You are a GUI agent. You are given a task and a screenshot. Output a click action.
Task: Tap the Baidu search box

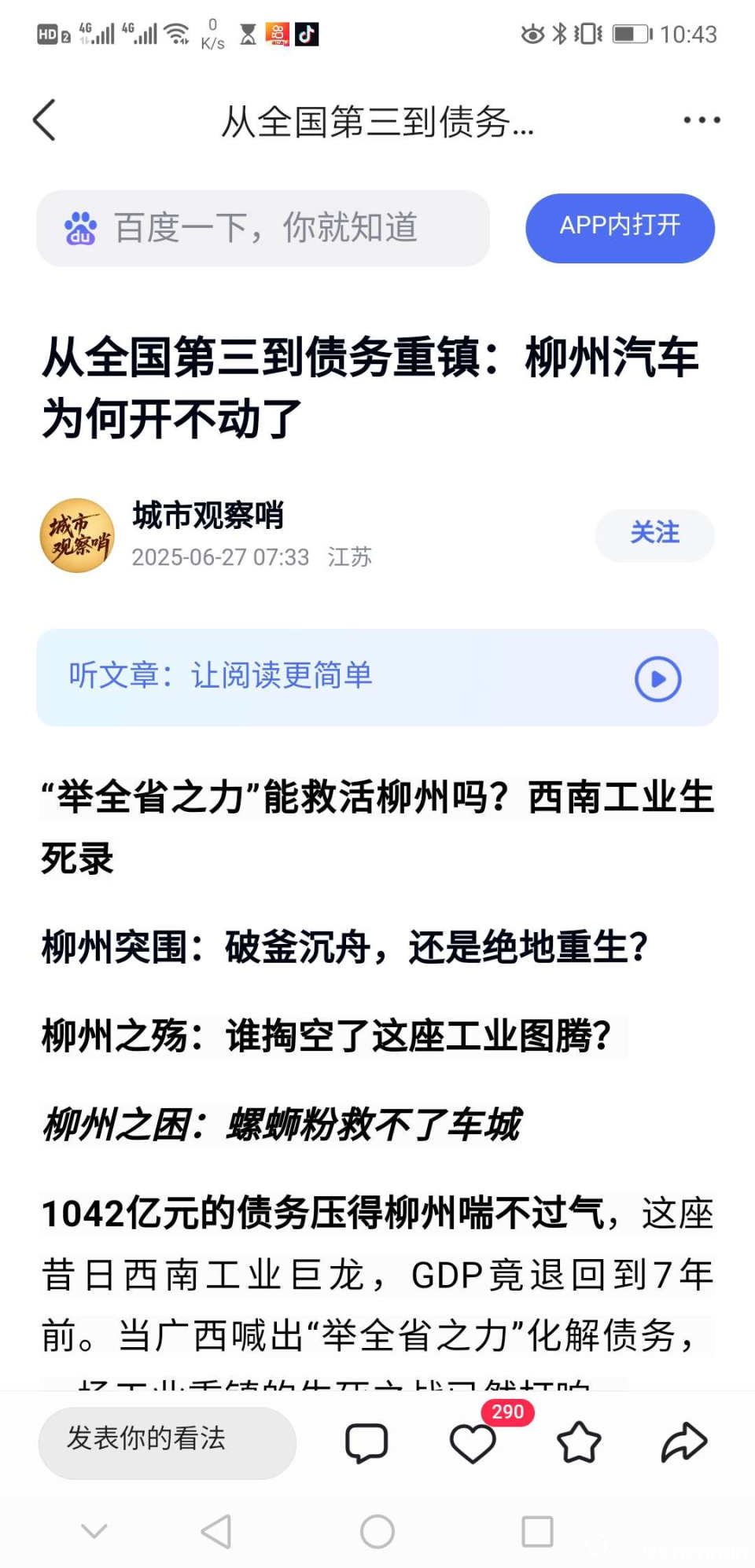tap(263, 228)
